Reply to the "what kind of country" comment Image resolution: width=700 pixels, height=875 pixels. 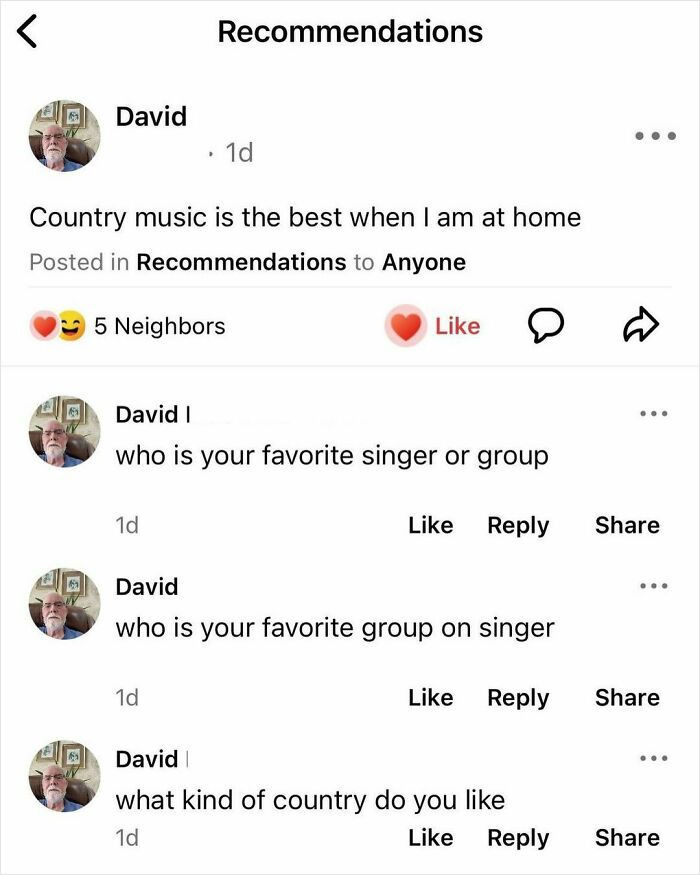[x=518, y=838]
